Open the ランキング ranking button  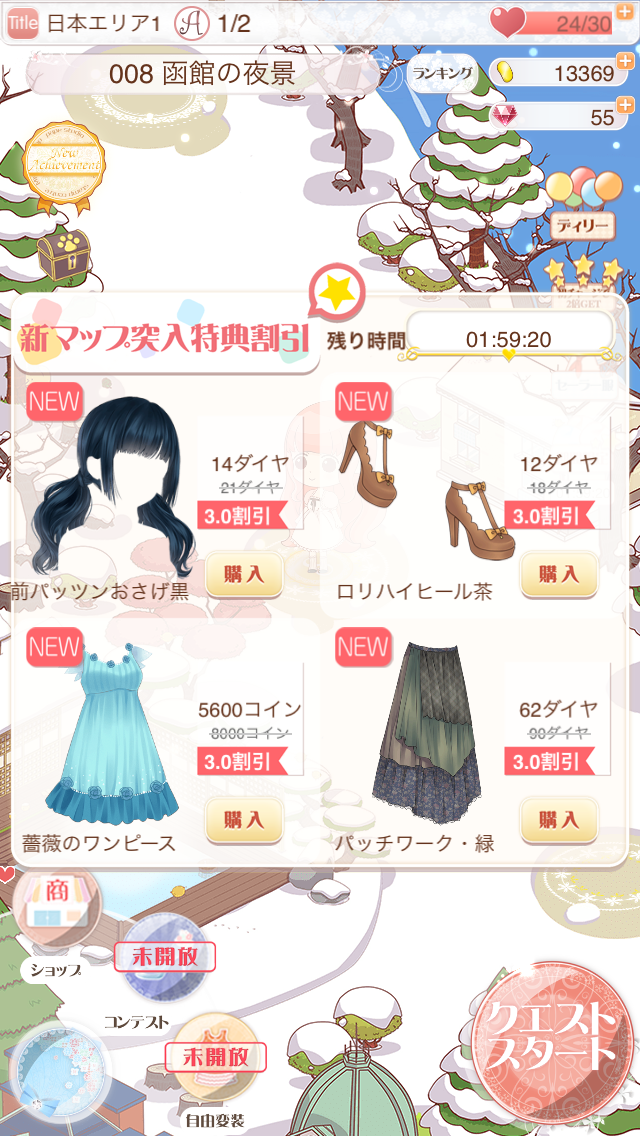pos(442,73)
